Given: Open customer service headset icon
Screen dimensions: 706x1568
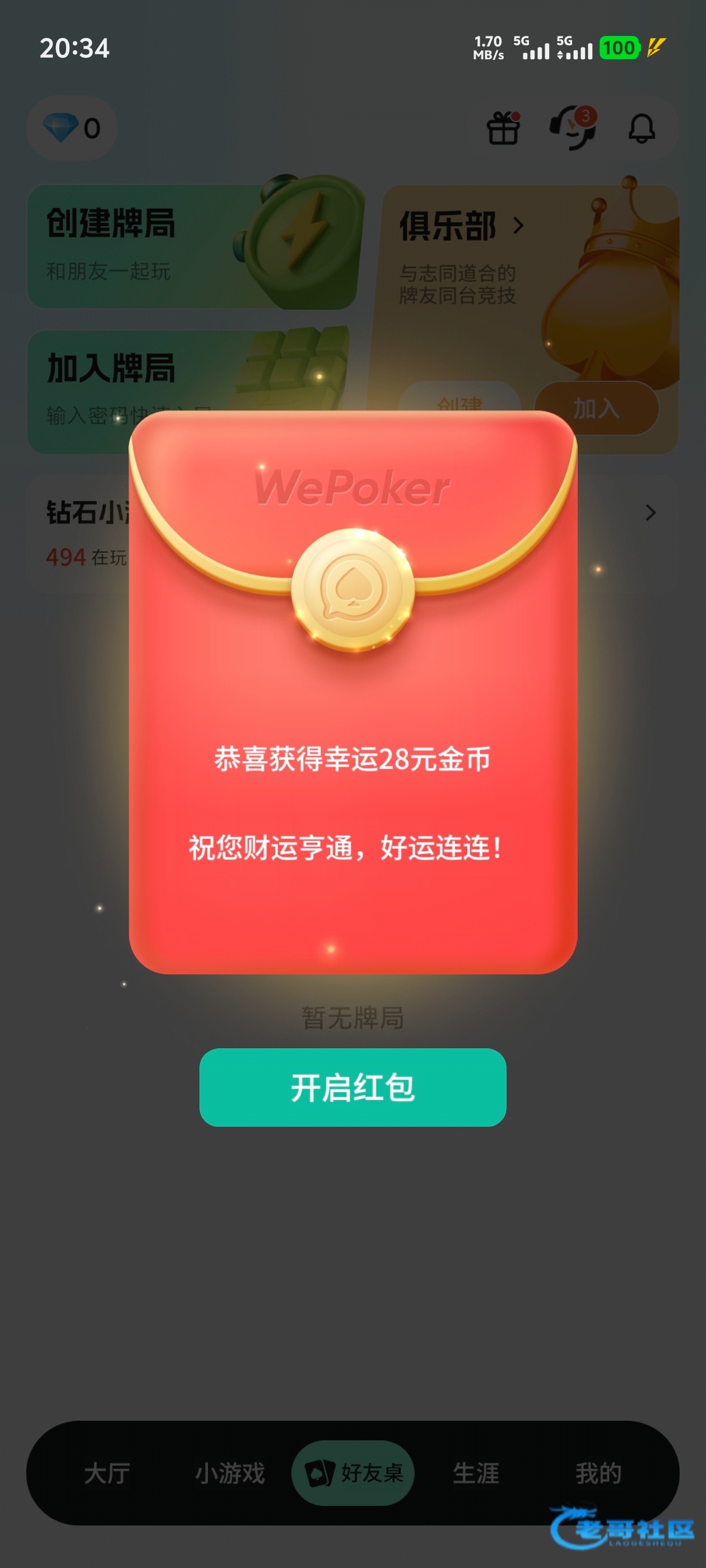Looking at the screenshot, I should click(573, 128).
